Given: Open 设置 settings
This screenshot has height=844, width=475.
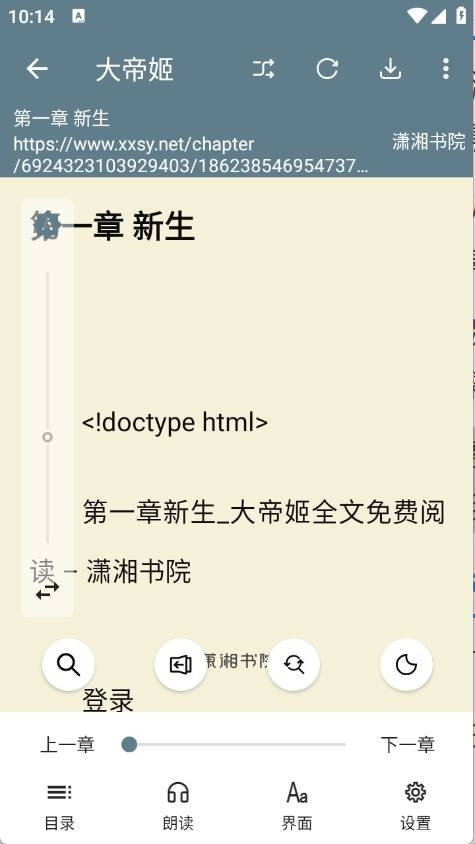Looking at the screenshot, I should [415, 806].
